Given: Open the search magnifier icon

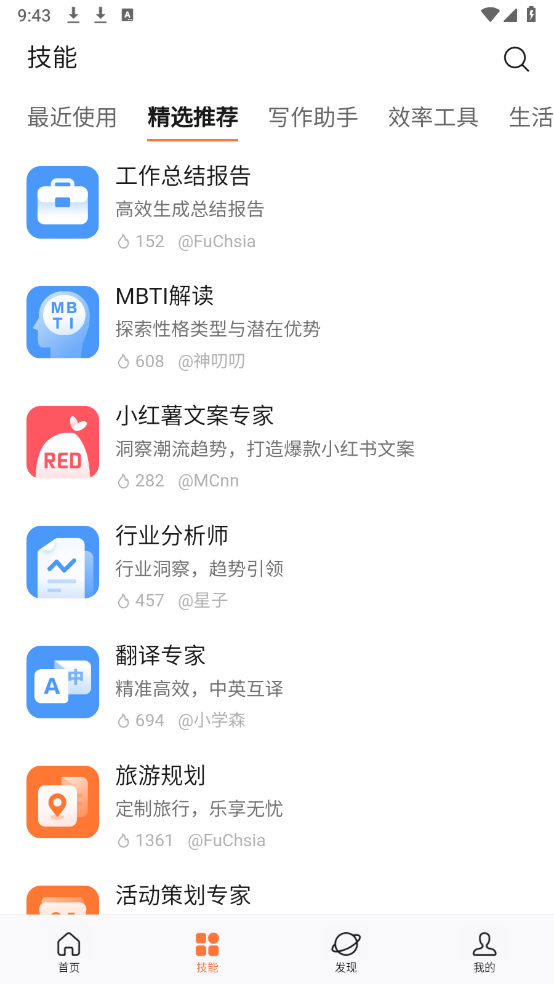Looking at the screenshot, I should click(x=516, y=60).
